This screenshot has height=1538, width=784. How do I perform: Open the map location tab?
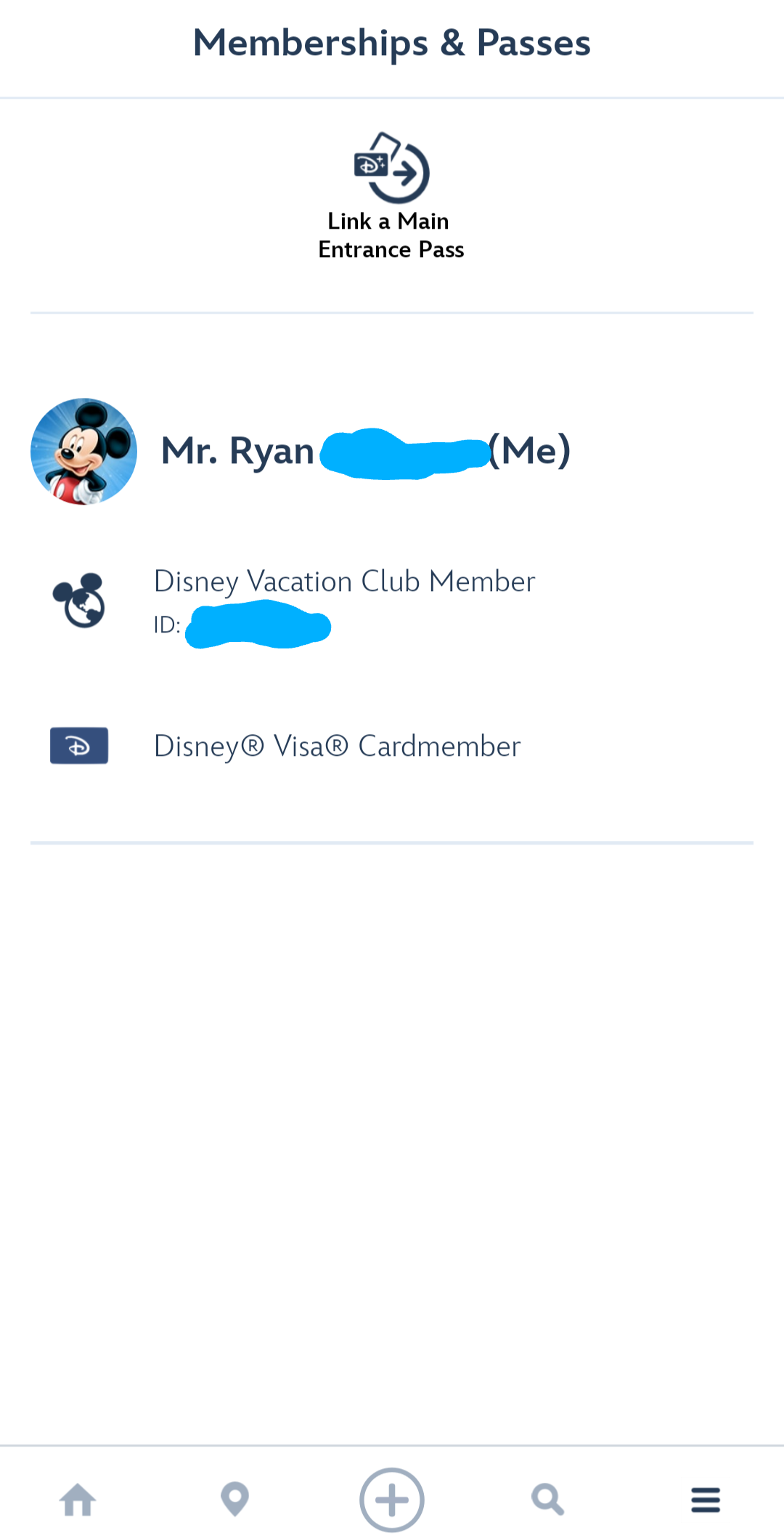coord(234,1500)
